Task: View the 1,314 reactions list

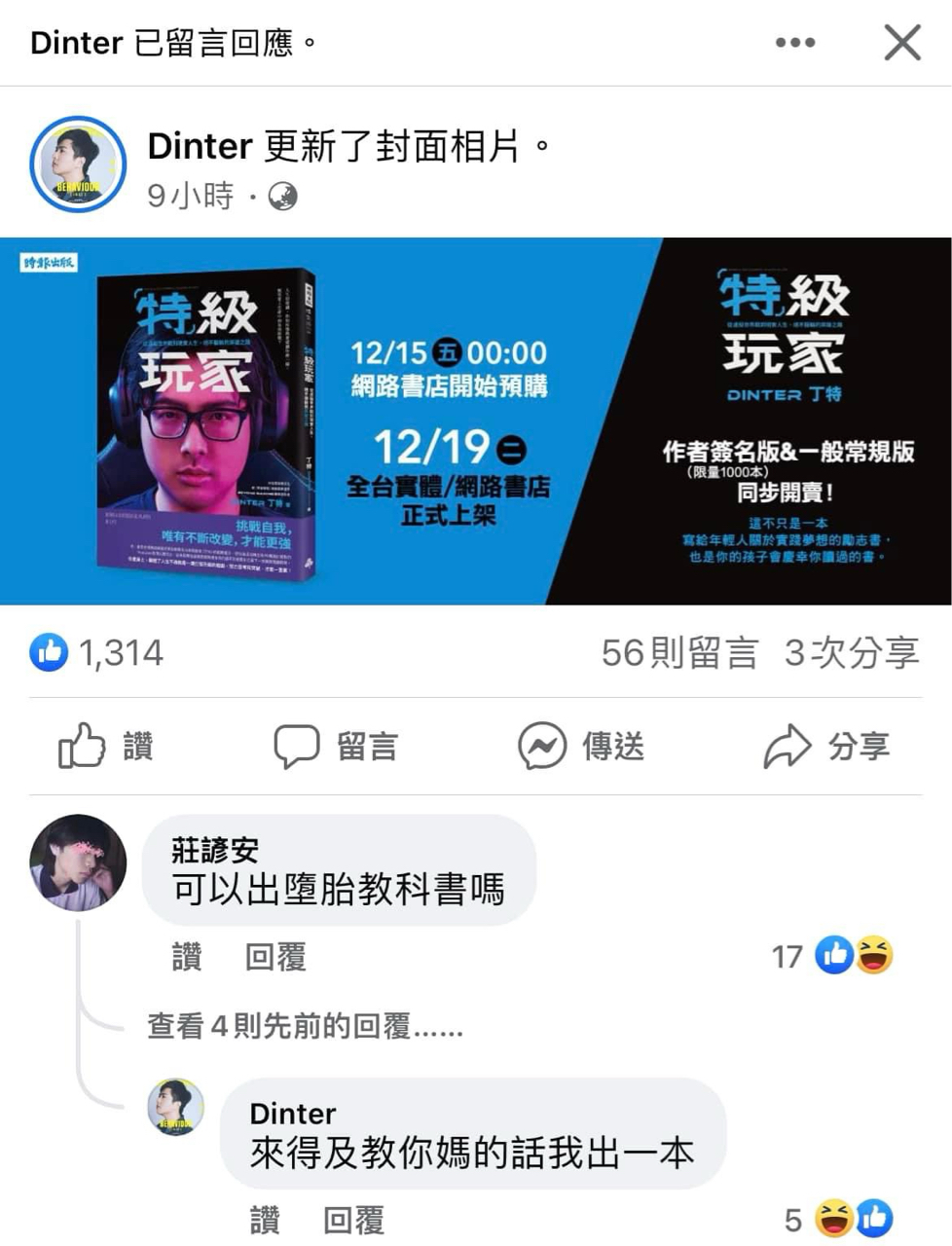Action: point(97,652)
